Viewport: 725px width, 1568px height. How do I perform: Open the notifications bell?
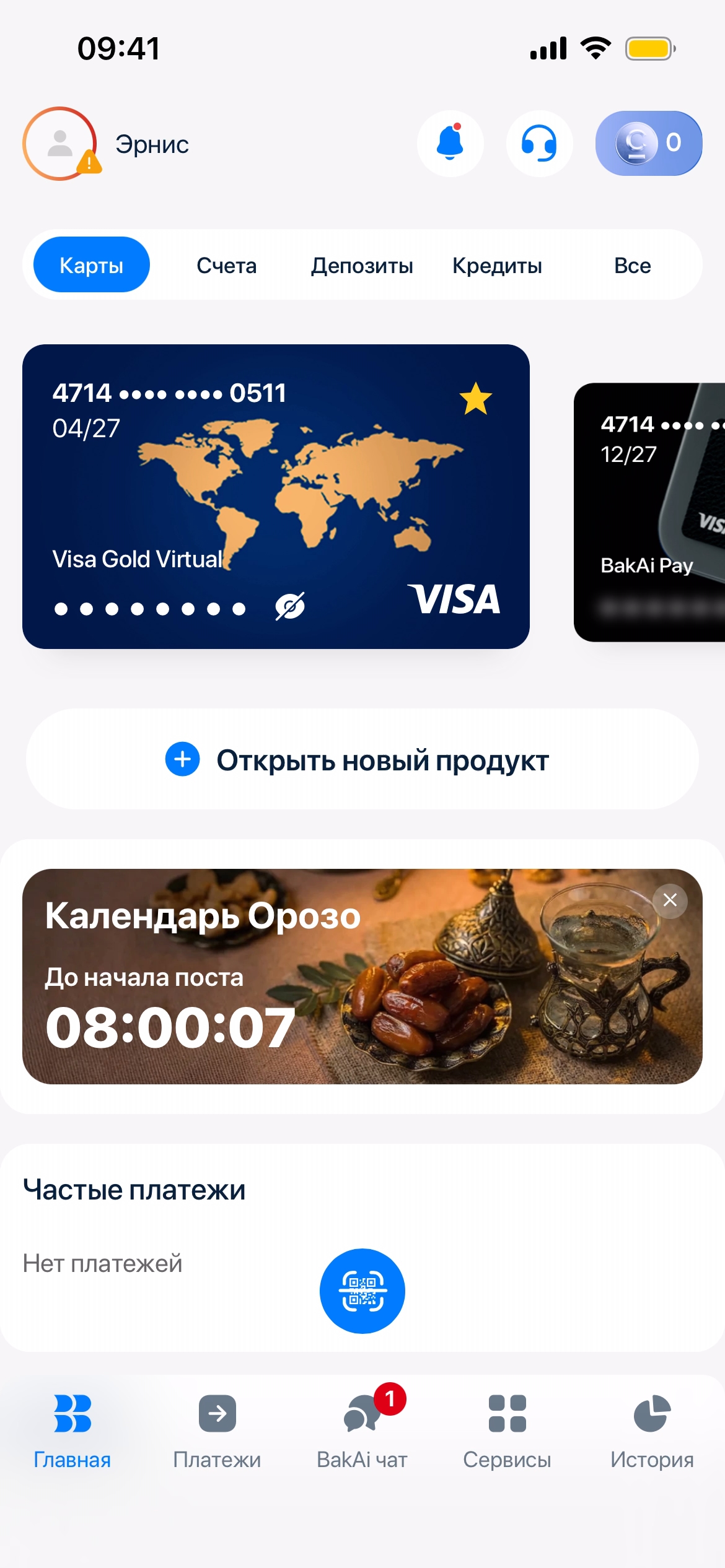pos(450,144)
